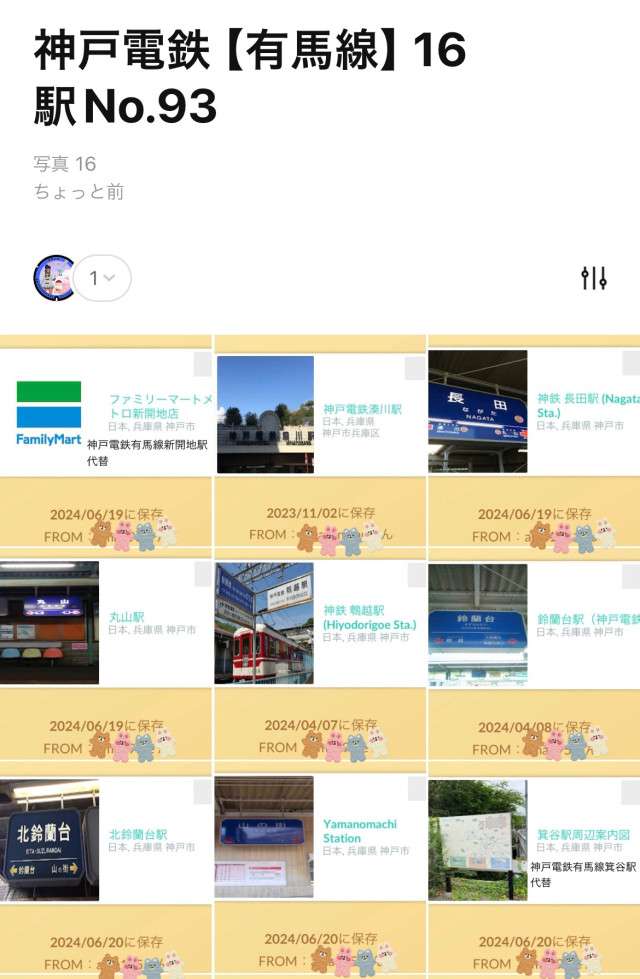Select the checkbox on the 丸山駅 card

click(x=202, y=577)
